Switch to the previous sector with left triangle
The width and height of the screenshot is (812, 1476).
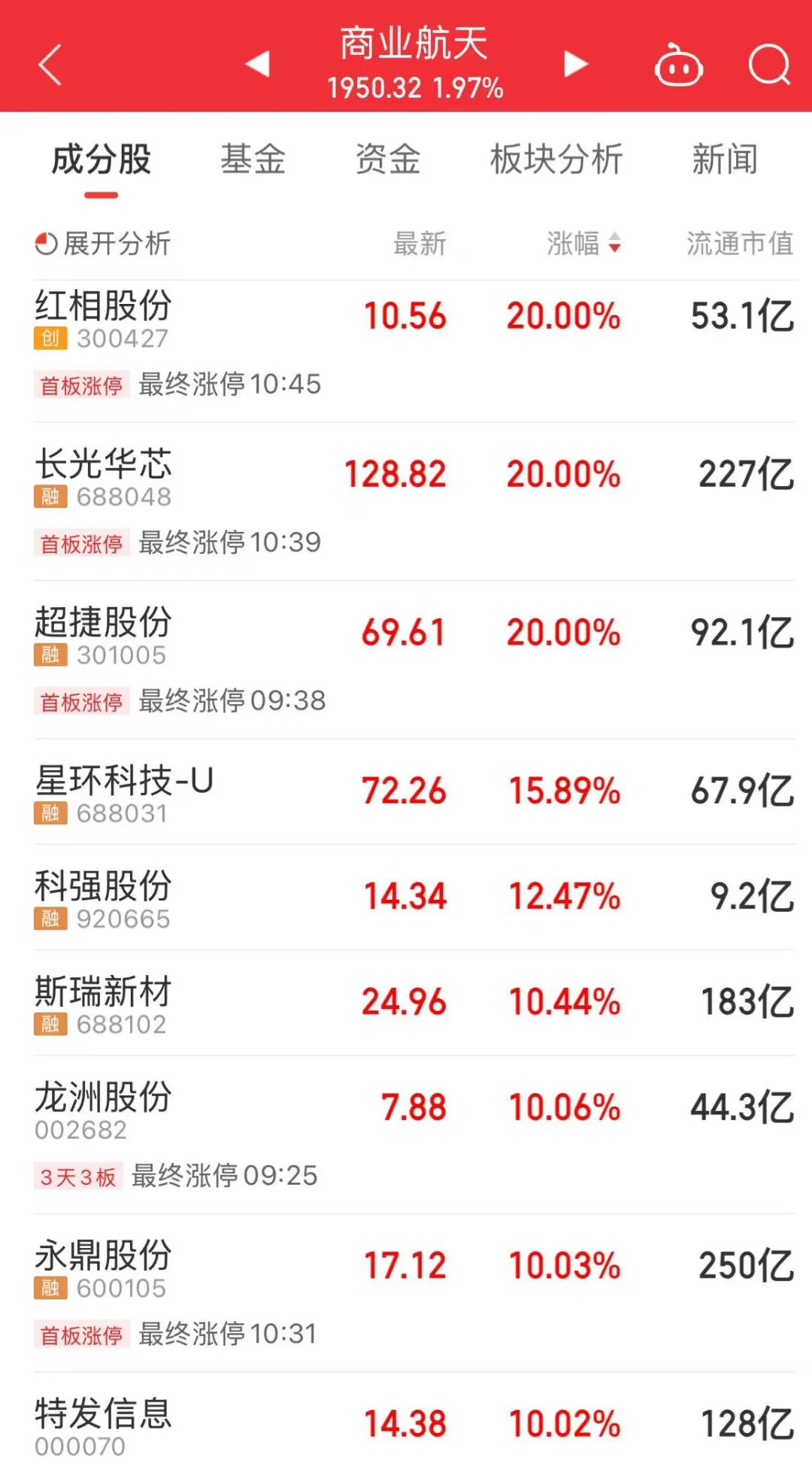(258, 64)
